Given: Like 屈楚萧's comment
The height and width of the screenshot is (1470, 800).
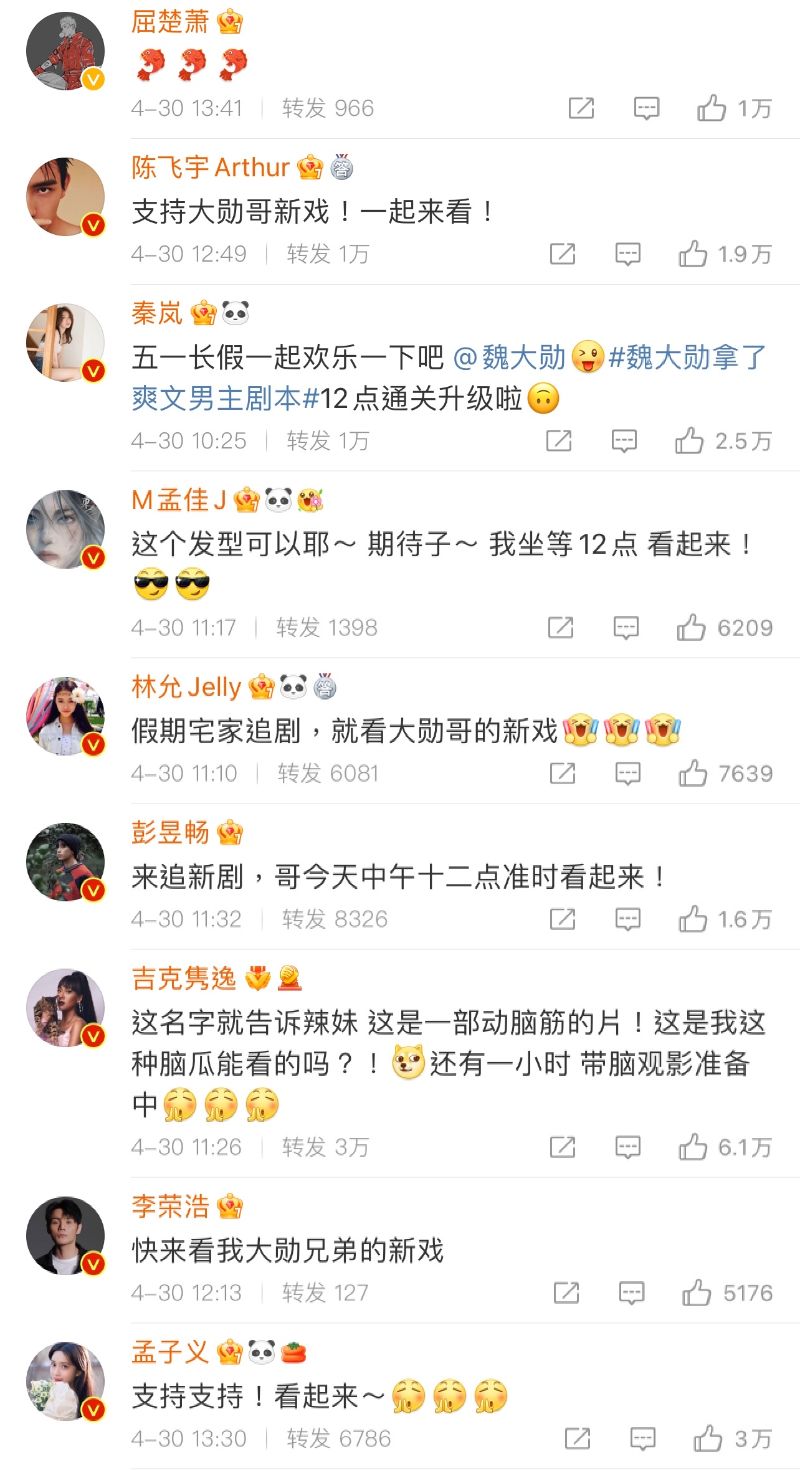Looking at the screenshot, I should coord(712,108).
